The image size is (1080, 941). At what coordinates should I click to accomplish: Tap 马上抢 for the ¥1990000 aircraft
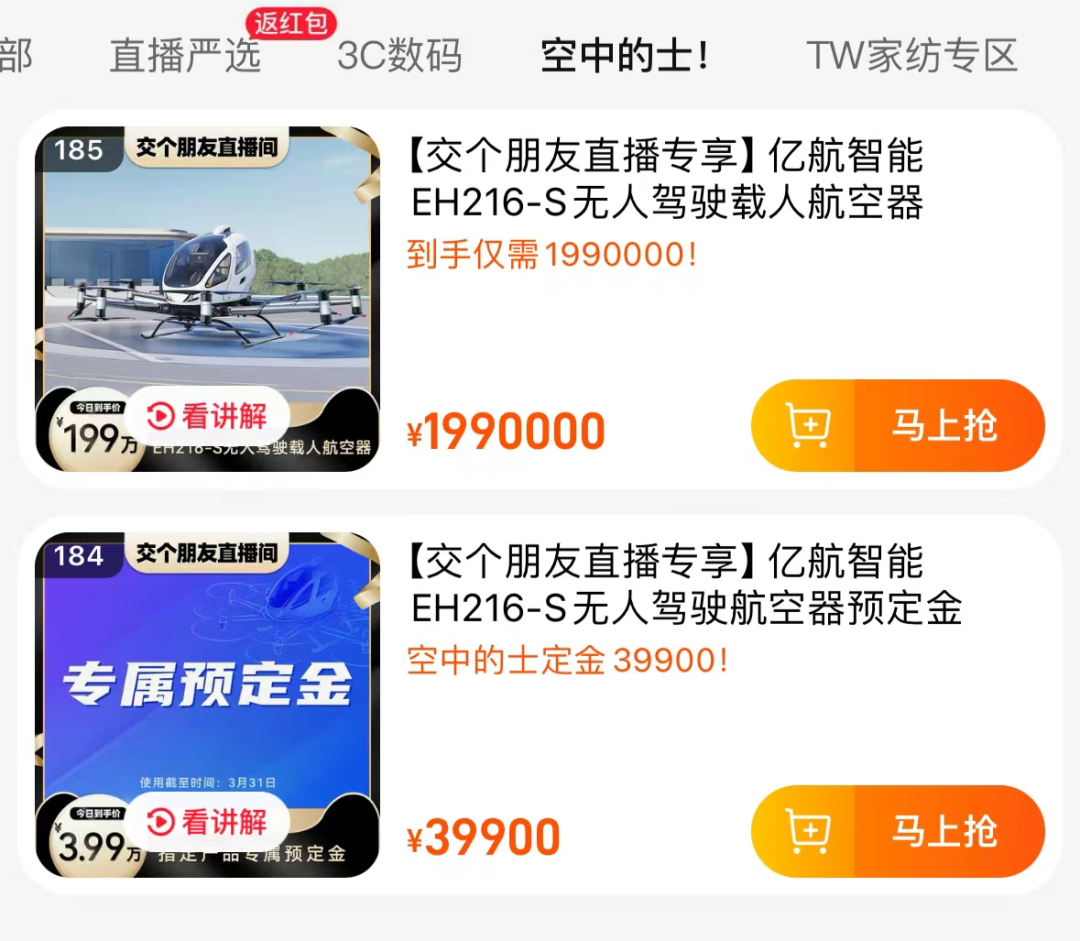point(945,426)
